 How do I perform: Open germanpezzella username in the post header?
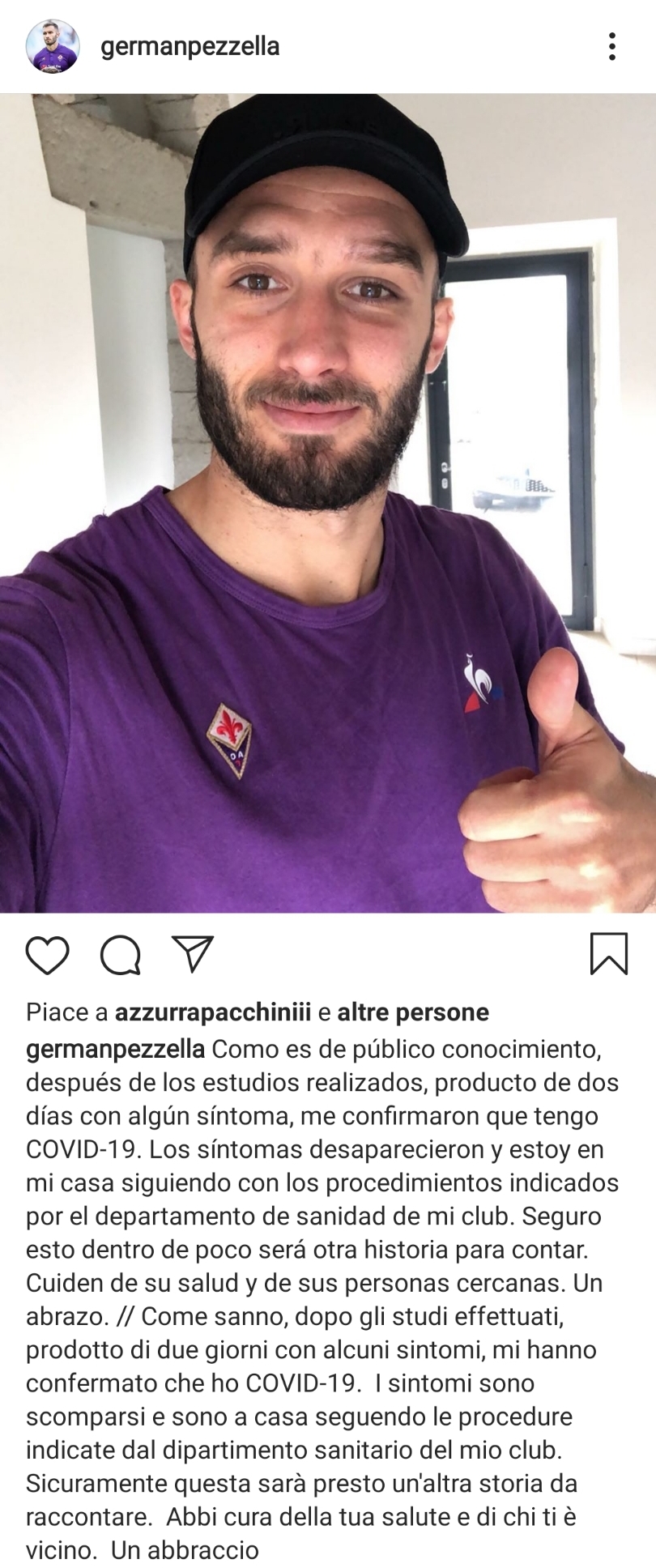[x=190, y=47]
